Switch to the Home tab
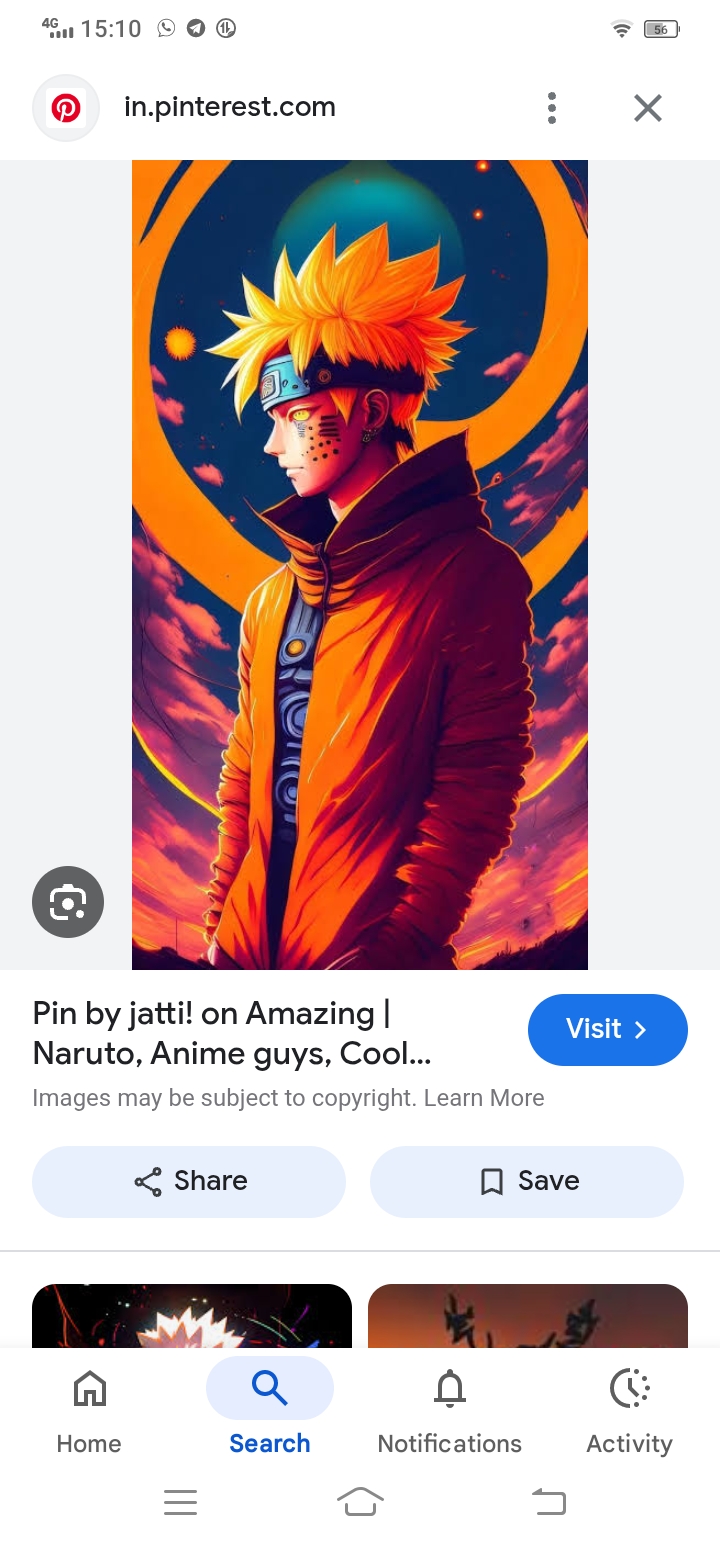The width and height of the screenshot is (720, 1544). tap(89, 1412)
